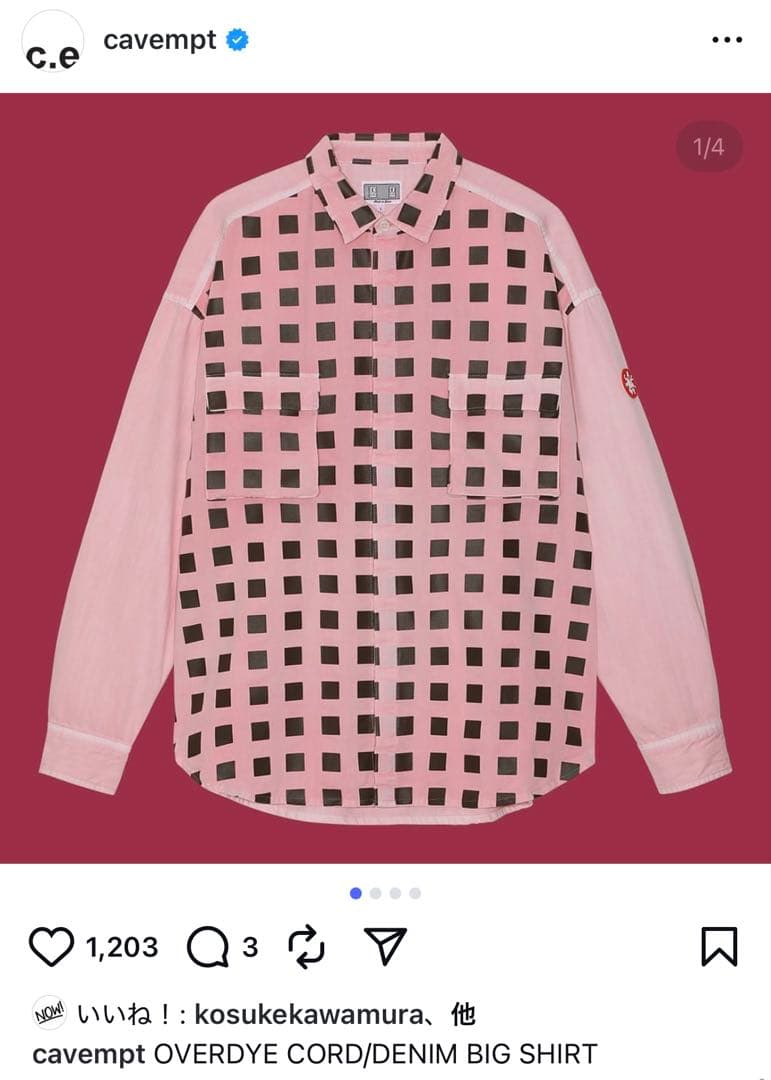771x1080 pixels.
Task: Open cavempt profile from the caption
Action: point(87,1054)
